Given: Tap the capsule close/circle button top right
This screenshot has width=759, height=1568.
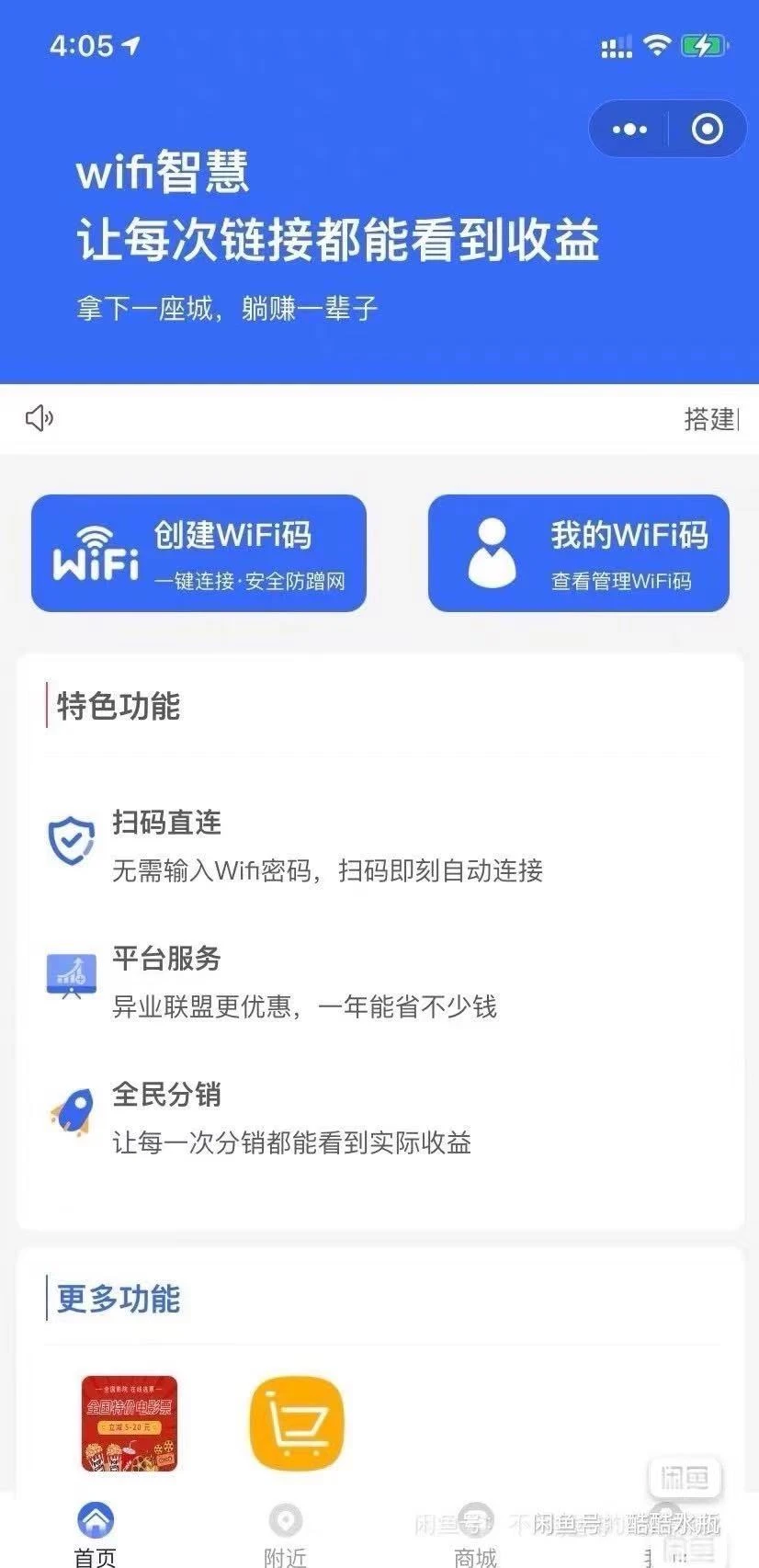Looking at the screenshot, I should click(x=706, y=129).
